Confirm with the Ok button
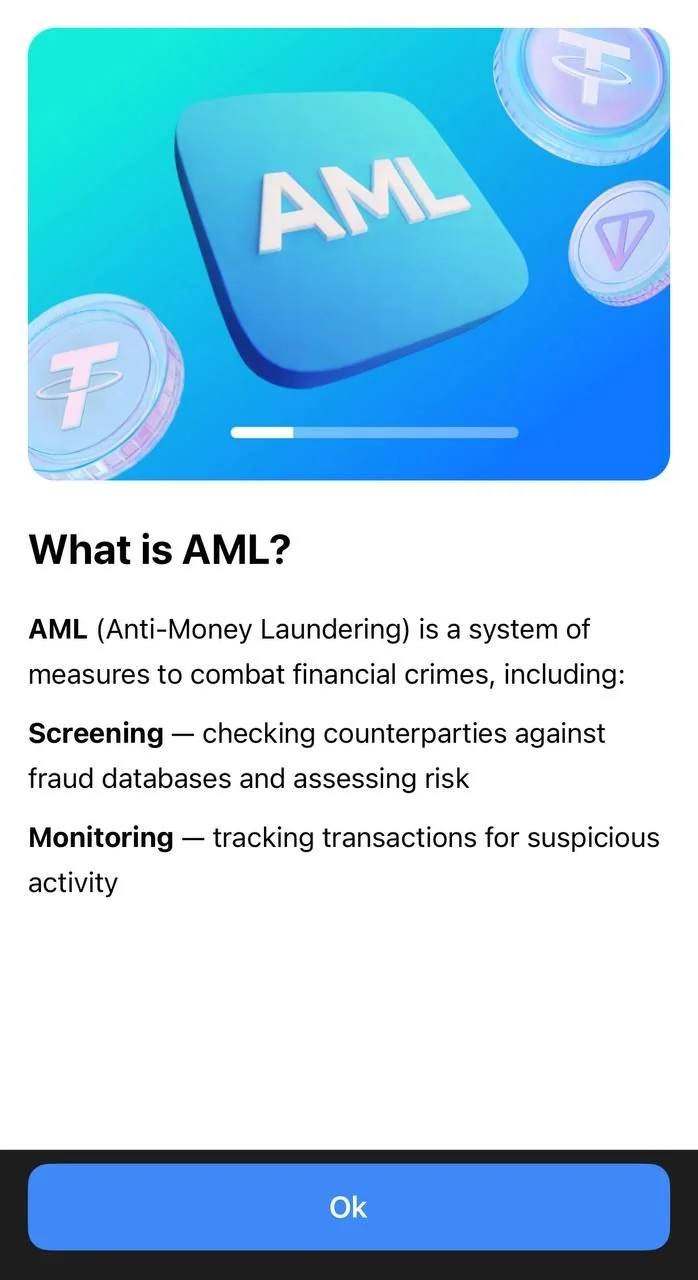This screenshot has height=1280, width=698. pyautogui.click(x=348, y=1206)
